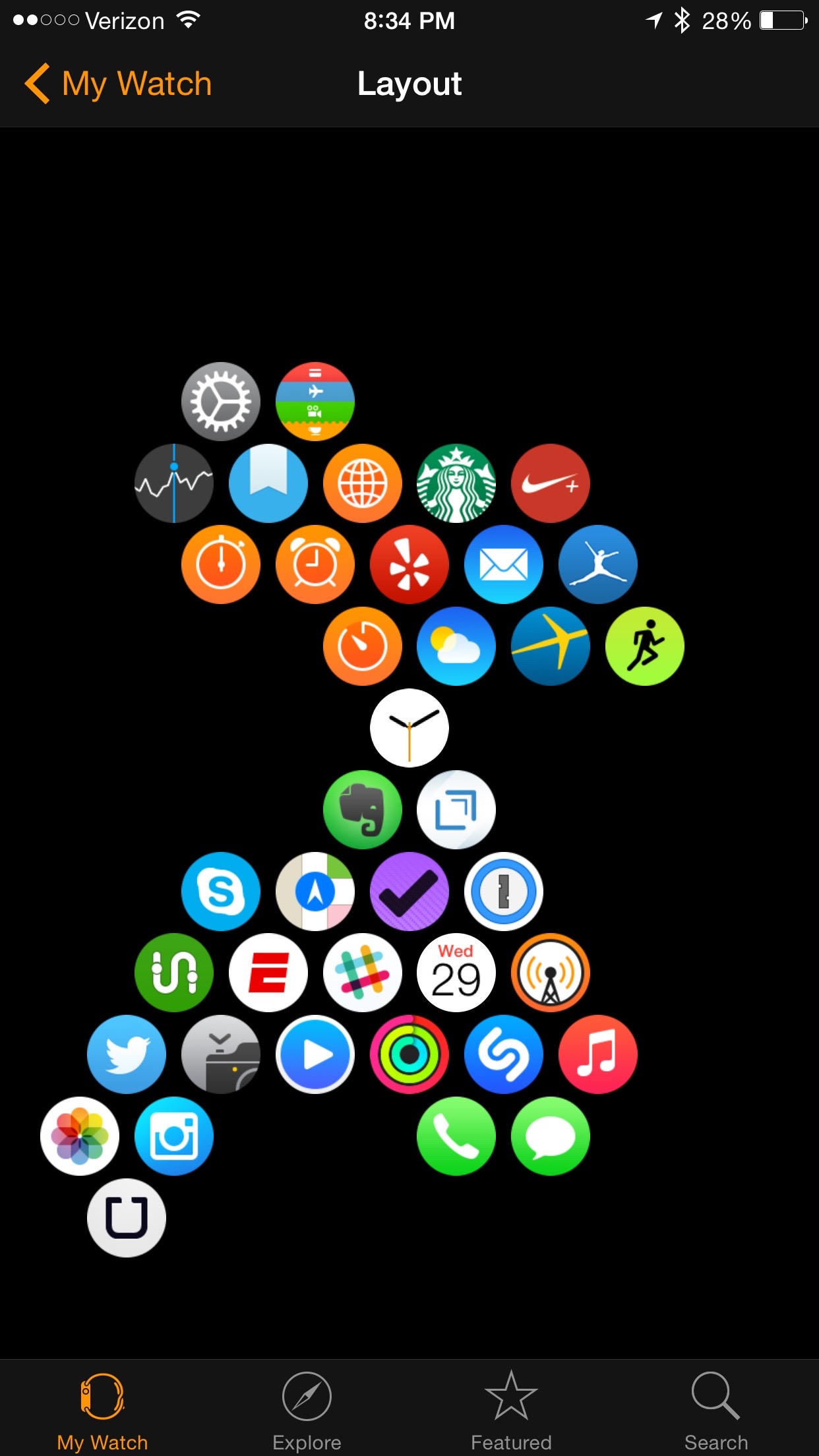The image size is (819, 1456).
Task: Tap the Twitter bird icon
Action: (127, 1054)
